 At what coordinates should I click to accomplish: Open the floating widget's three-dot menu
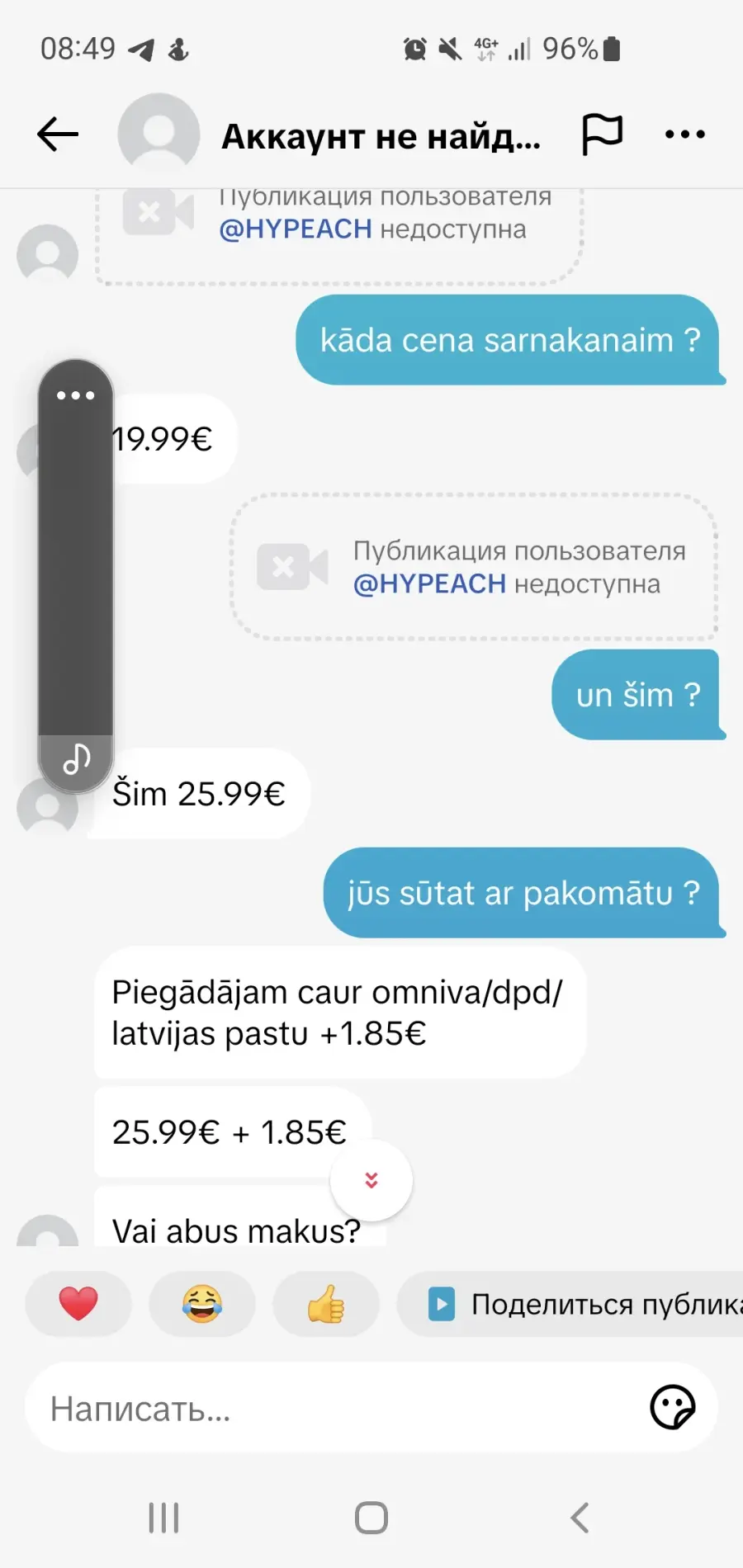pos(76,395)
